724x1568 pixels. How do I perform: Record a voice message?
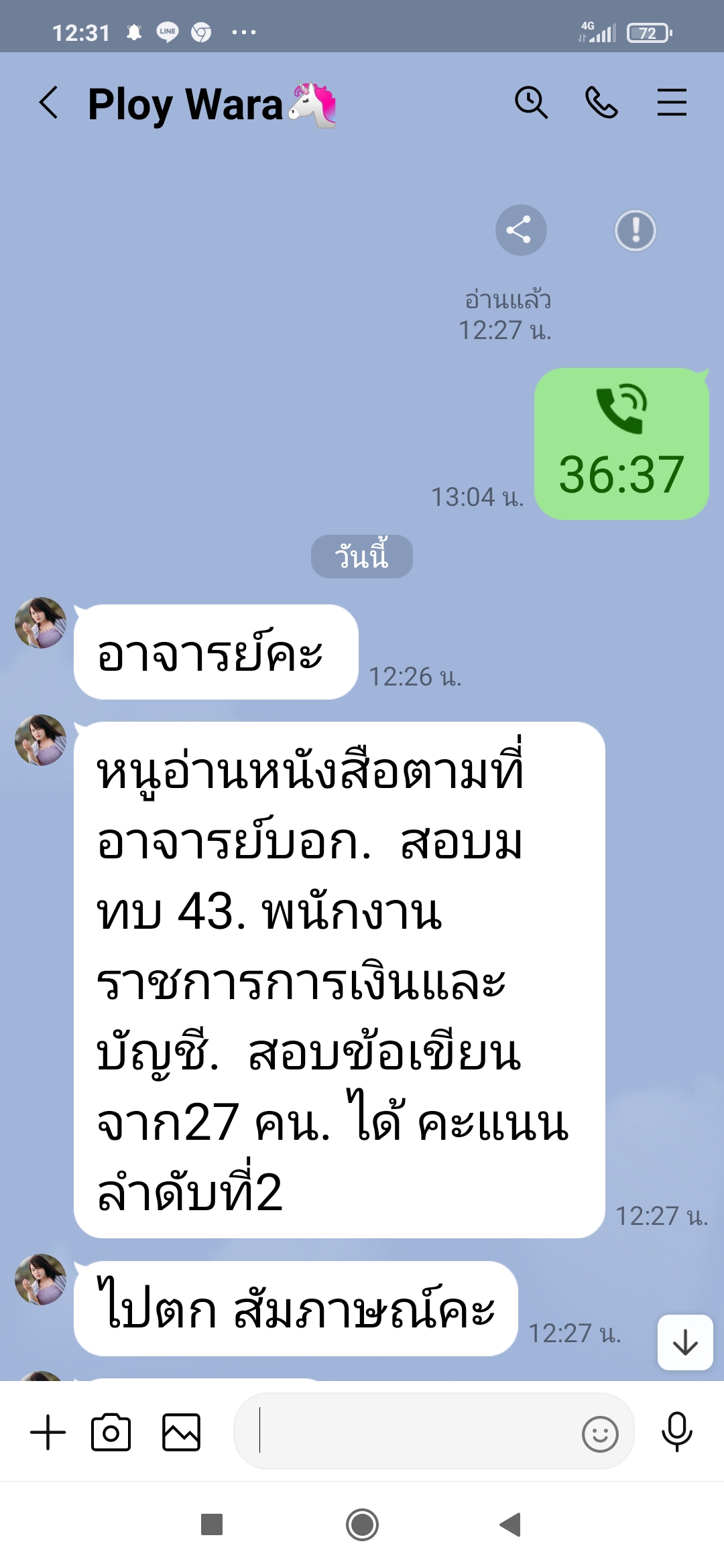(676, 1431)
